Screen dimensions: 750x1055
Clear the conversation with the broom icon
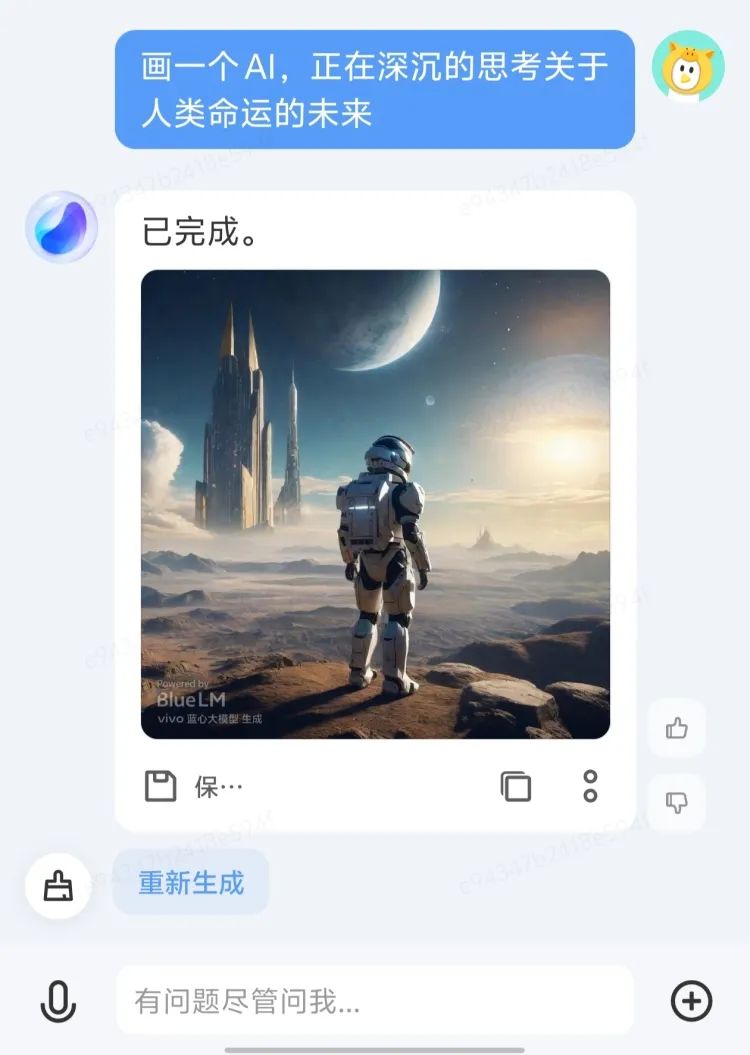[x=58, y=886]
